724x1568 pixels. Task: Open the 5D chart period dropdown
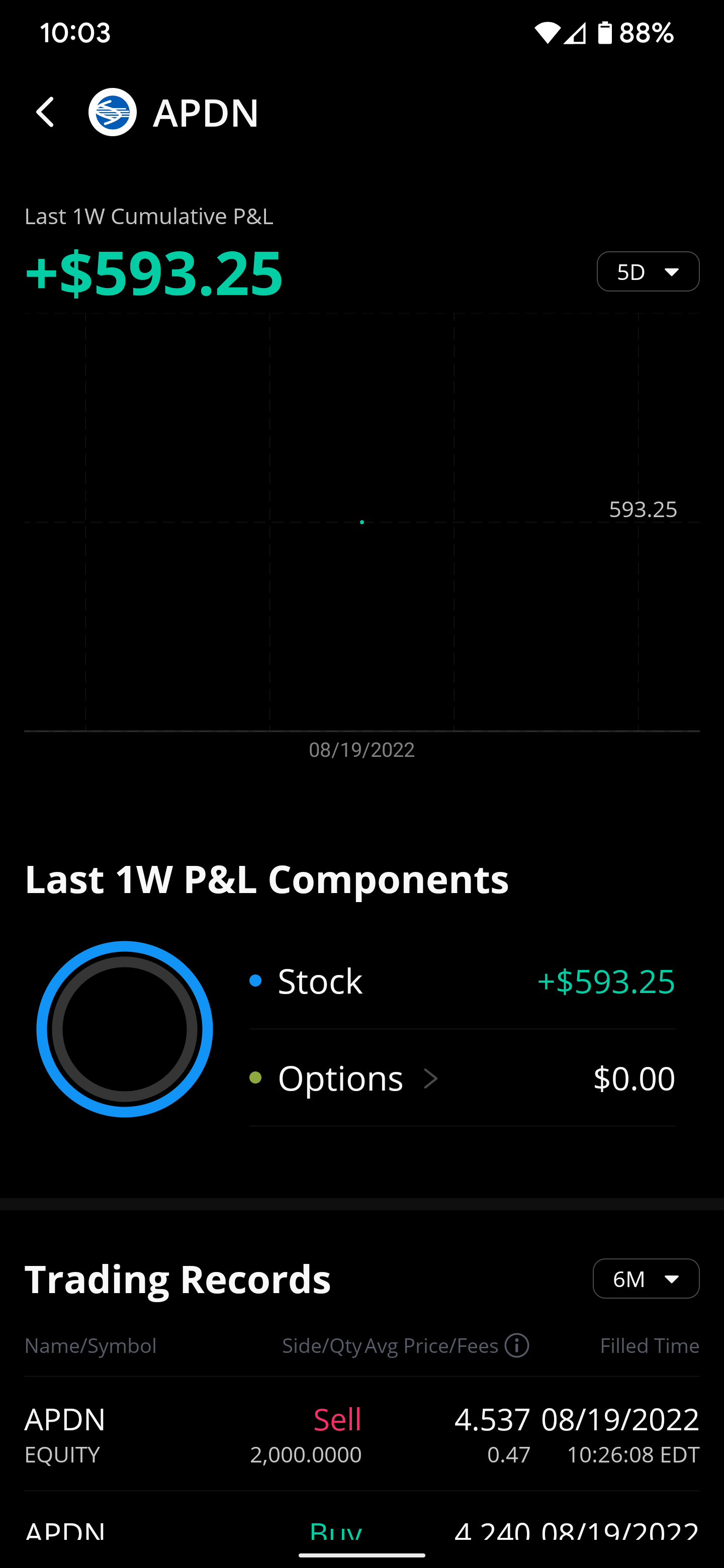[647, 271]
